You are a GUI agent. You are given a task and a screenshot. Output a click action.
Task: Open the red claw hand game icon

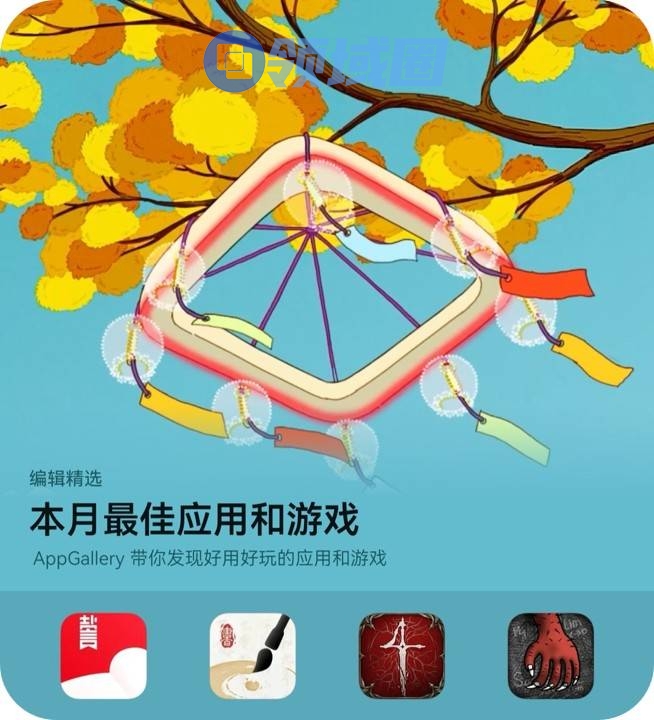click(550, 656)
